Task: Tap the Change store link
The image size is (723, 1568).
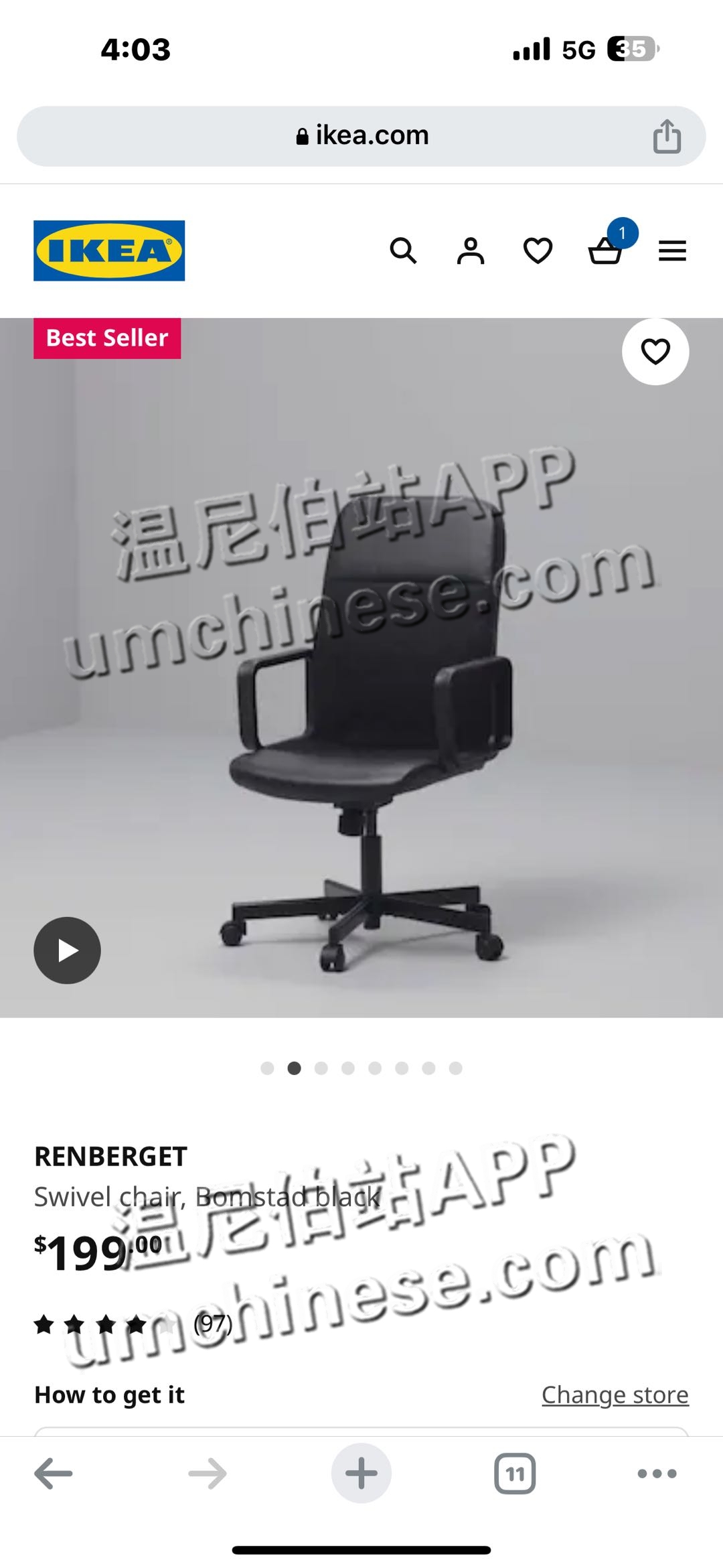Action: (615, 1395)
